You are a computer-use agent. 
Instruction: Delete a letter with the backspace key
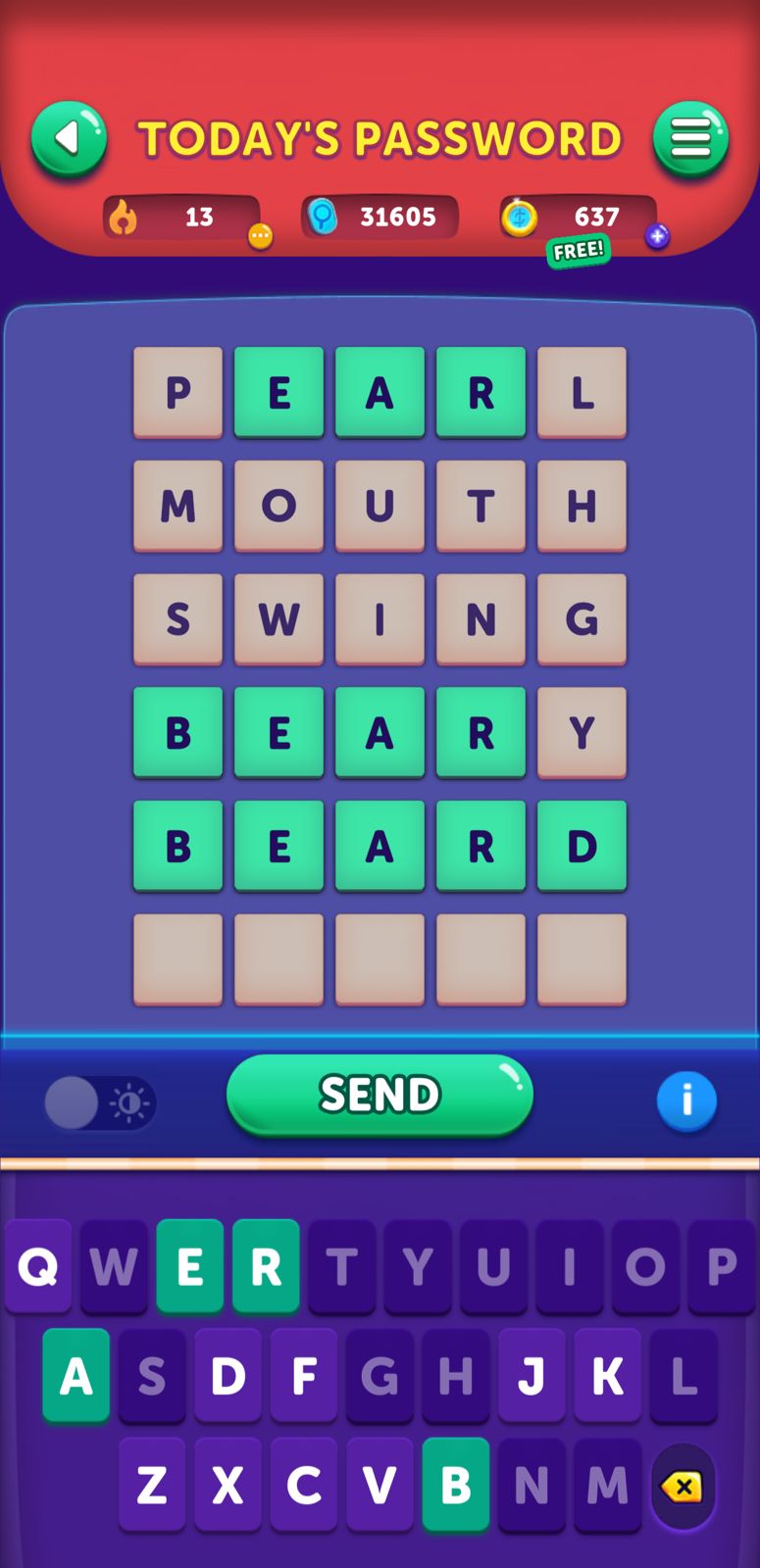683,1487
